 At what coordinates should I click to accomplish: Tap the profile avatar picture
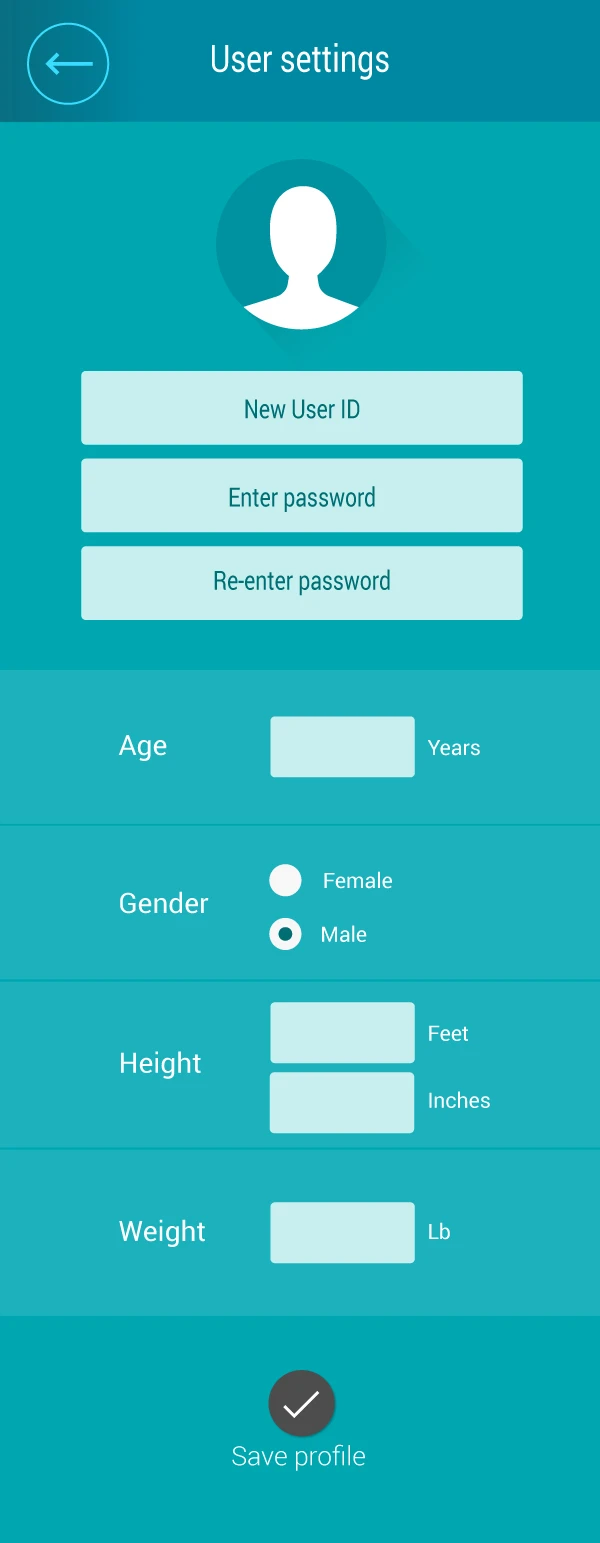coord(301,244)
